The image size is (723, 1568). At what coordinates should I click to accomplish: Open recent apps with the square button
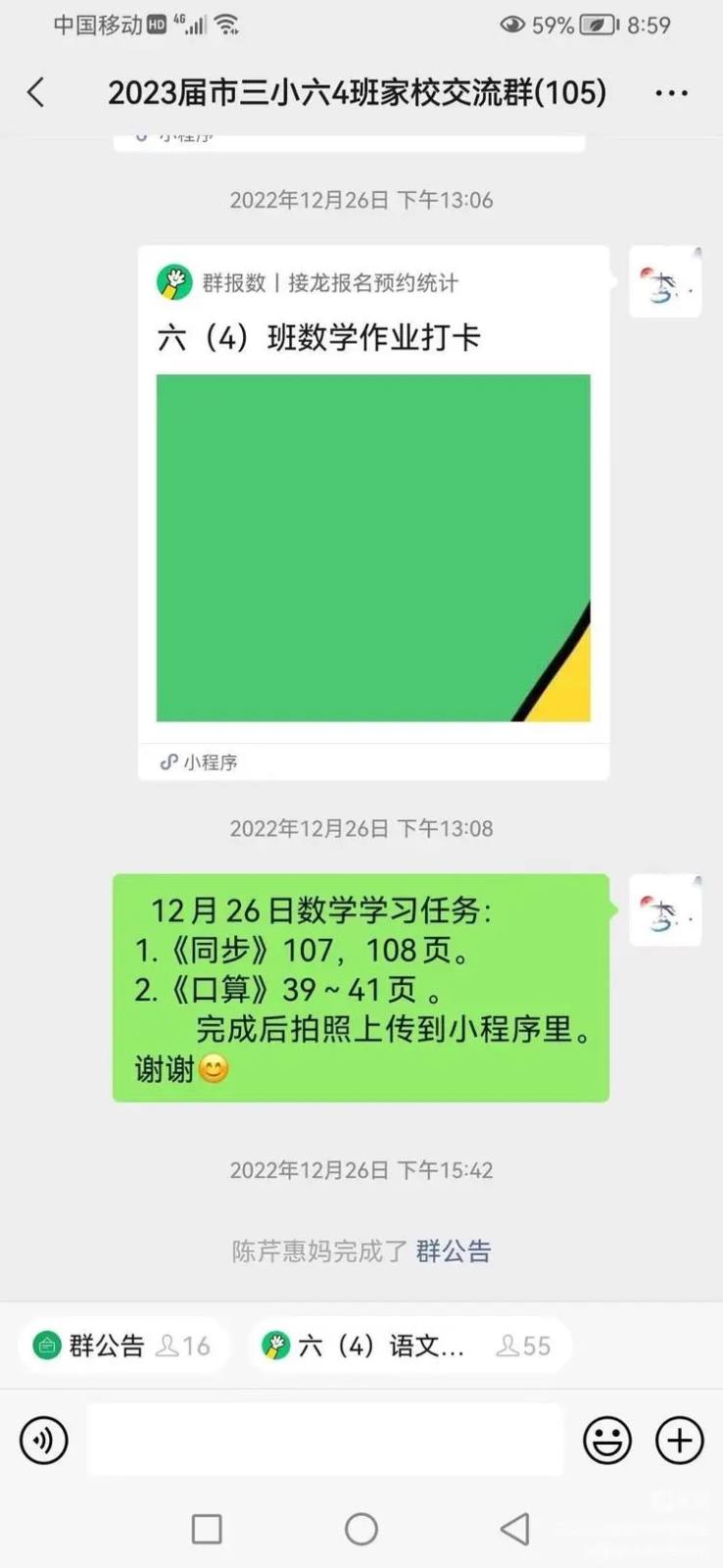[x=207, y=1529]
